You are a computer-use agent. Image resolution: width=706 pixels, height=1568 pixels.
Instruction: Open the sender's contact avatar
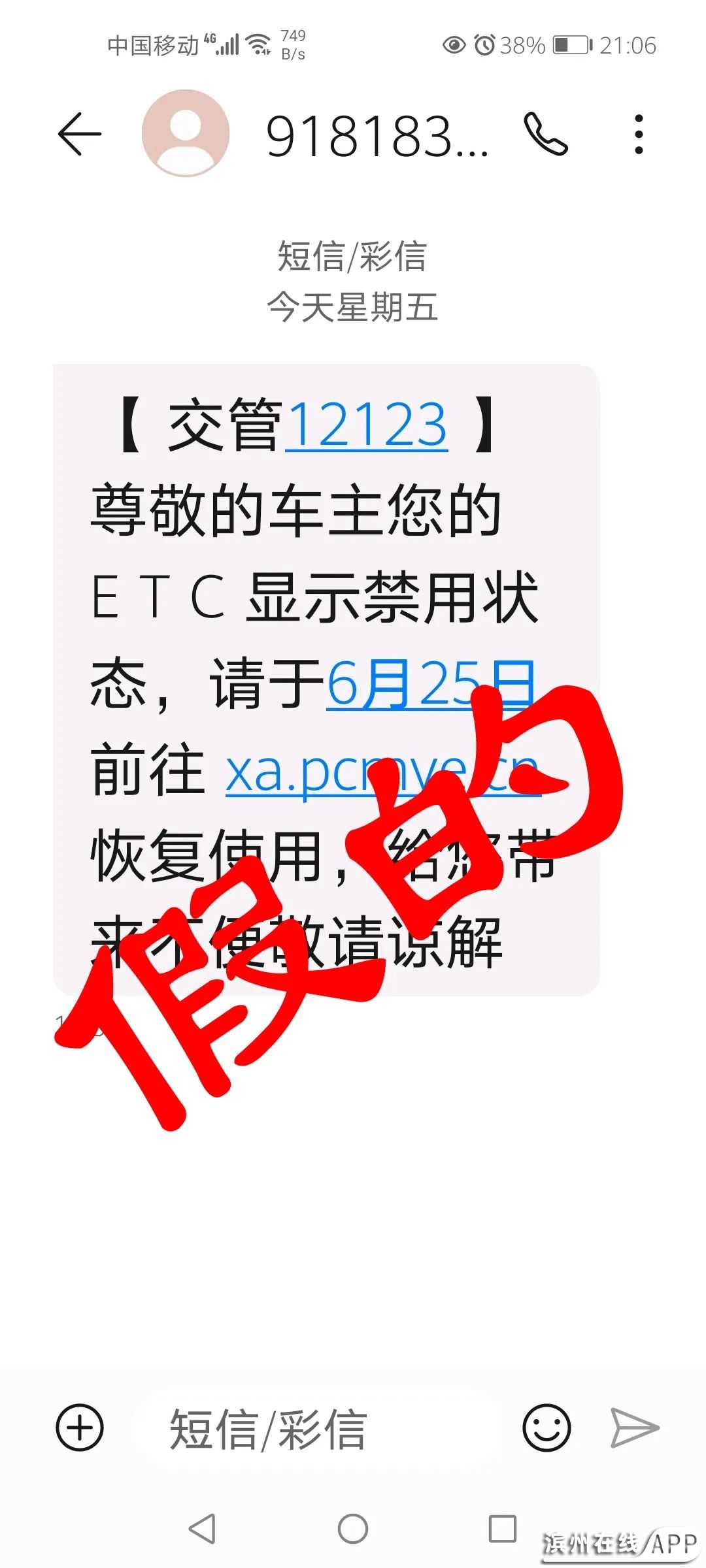(186, 133)
